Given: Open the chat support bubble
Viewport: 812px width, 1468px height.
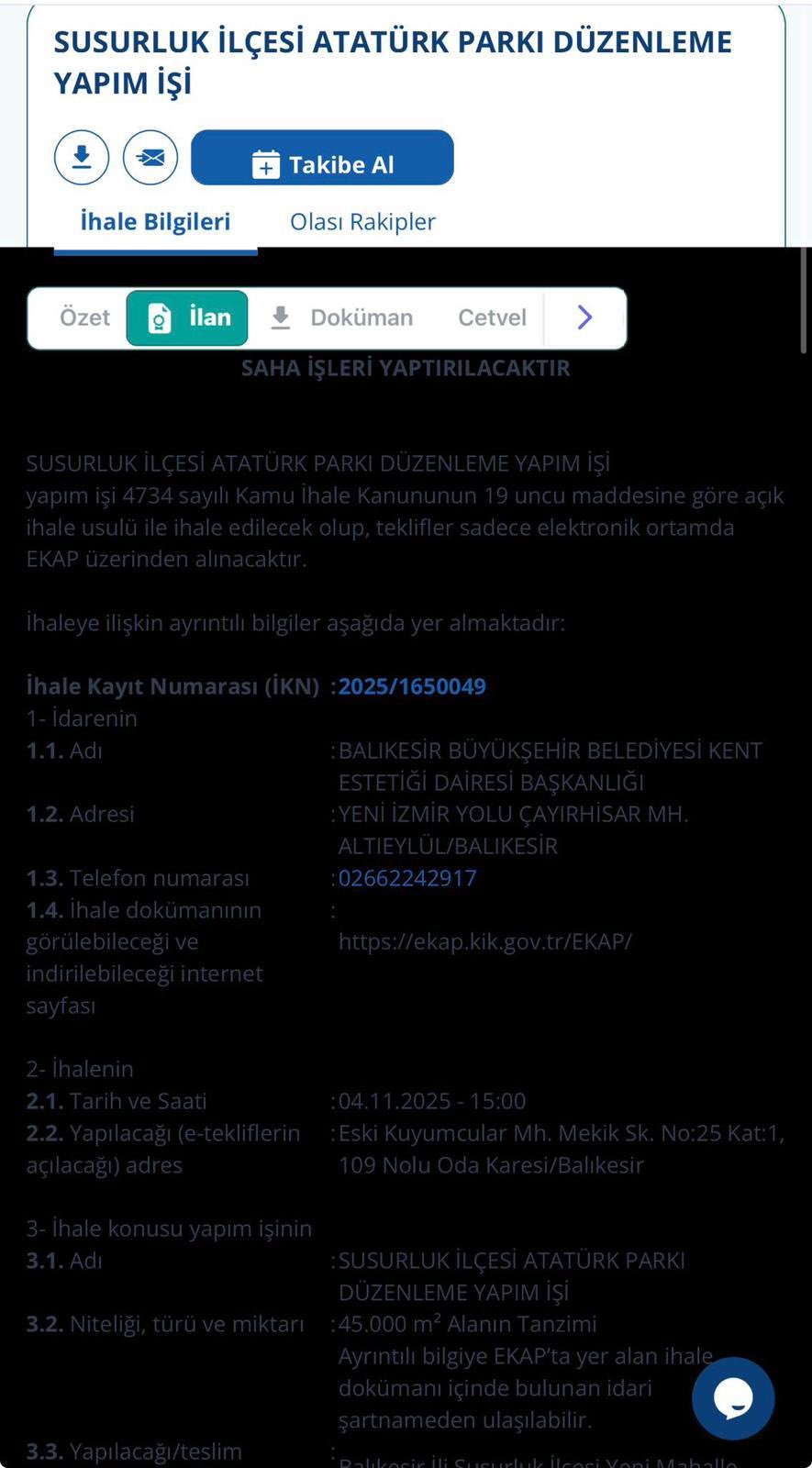Looking at the screenshot, I should click(x=733, y=1399).
